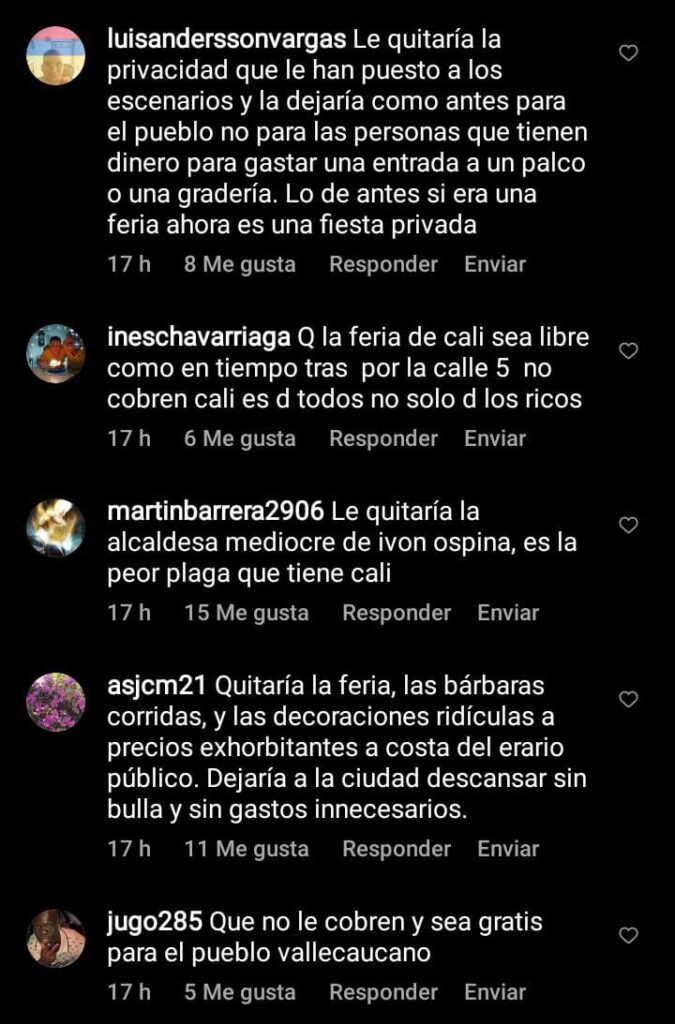
Task: Tap Enviar under ineschavarriaga's comment
Action: 495,439
